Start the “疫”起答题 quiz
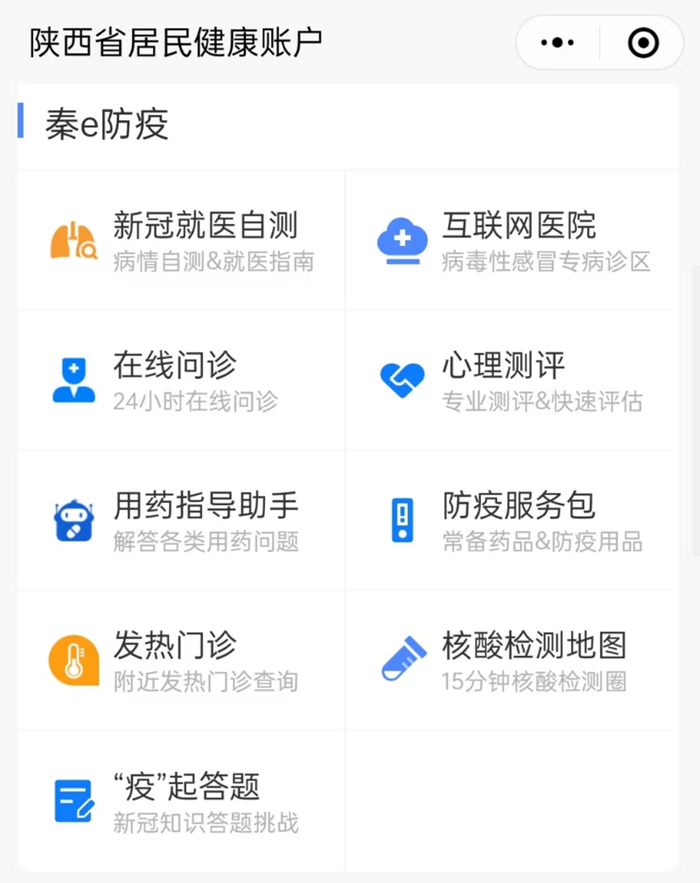 [182, 801]
